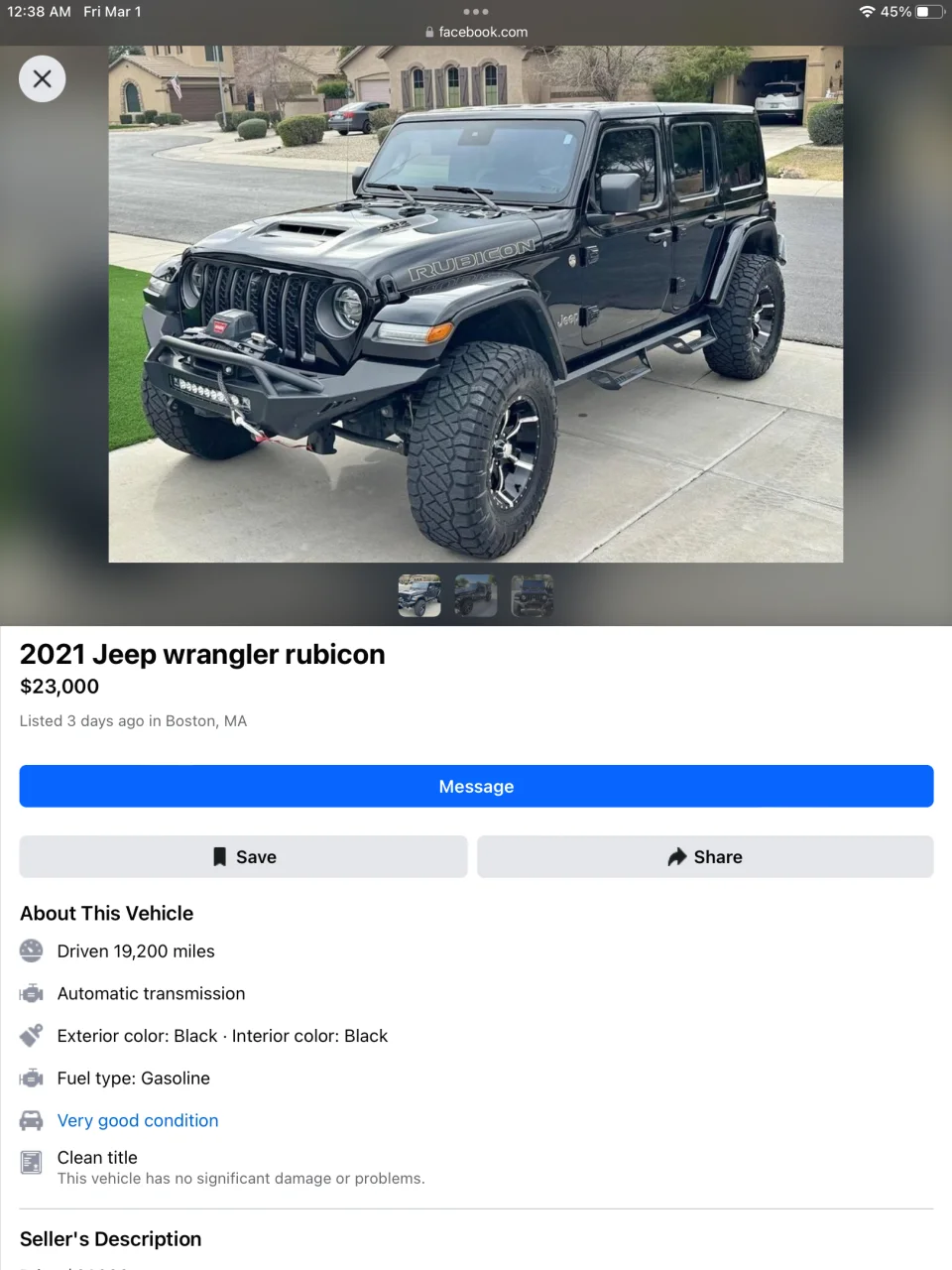Screen dimensions: 952x1270
Task: Tap the Message button to contact seller
Action: (x=476, y=786)
